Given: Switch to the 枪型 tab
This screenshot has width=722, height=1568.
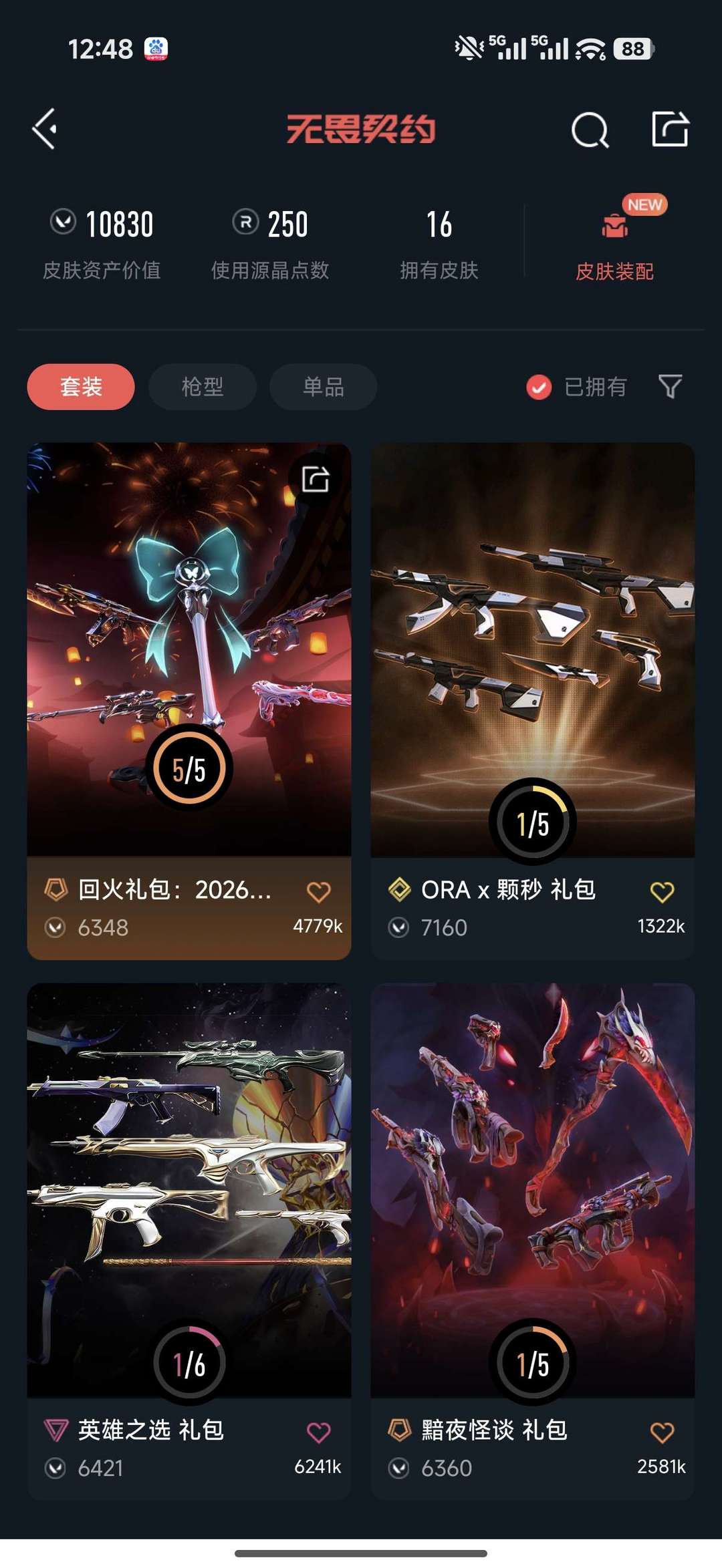Looking at the screenshot, I should [201, 387].
